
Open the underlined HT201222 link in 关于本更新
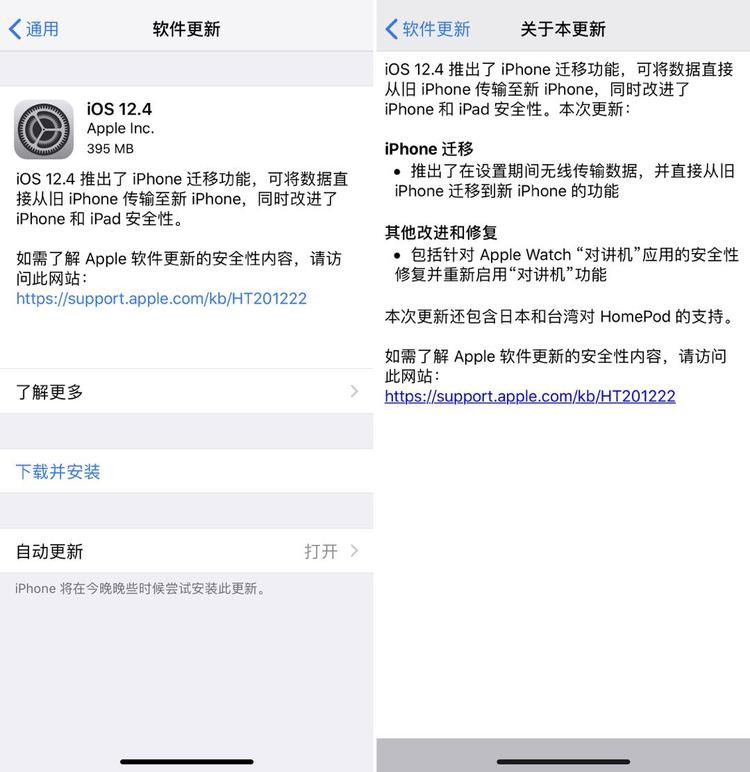coord(530,396)
